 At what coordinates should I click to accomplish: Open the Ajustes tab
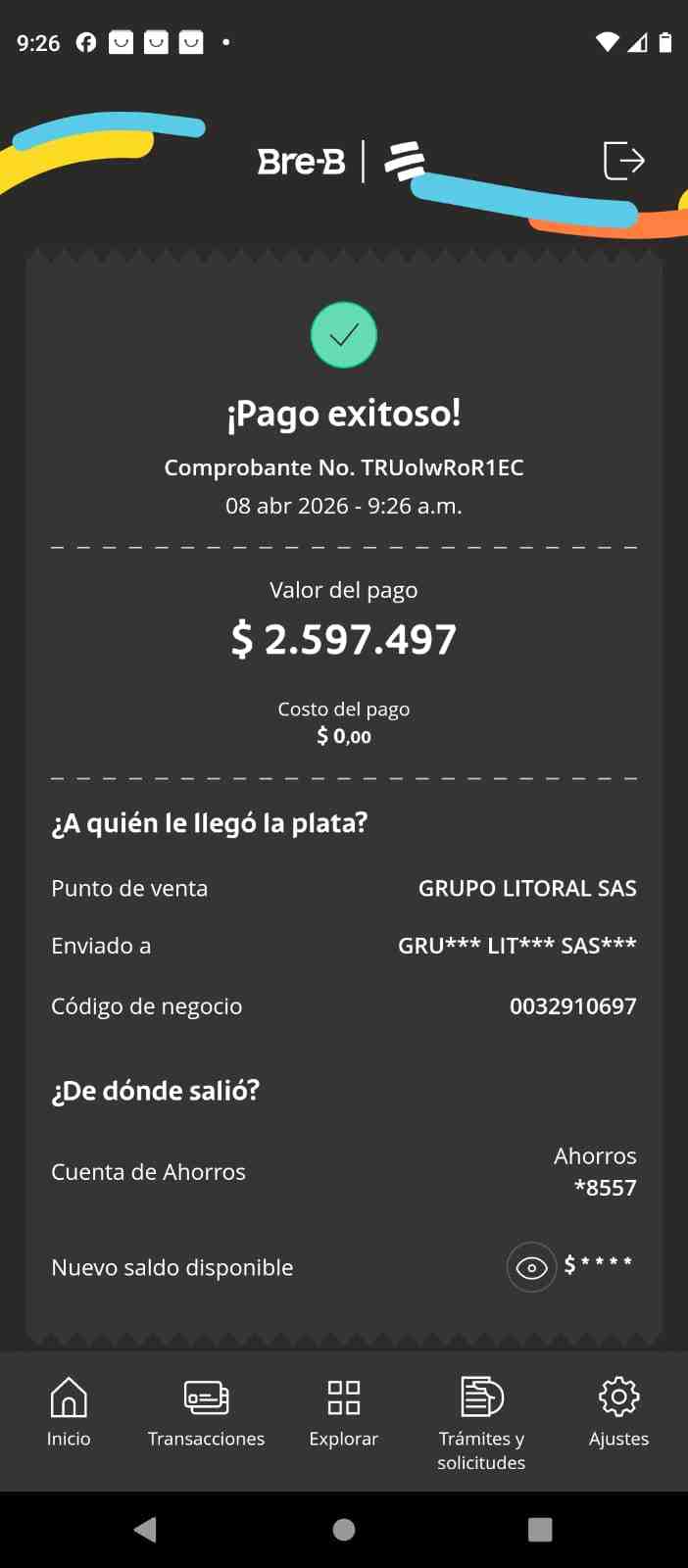click(618, 1412)
